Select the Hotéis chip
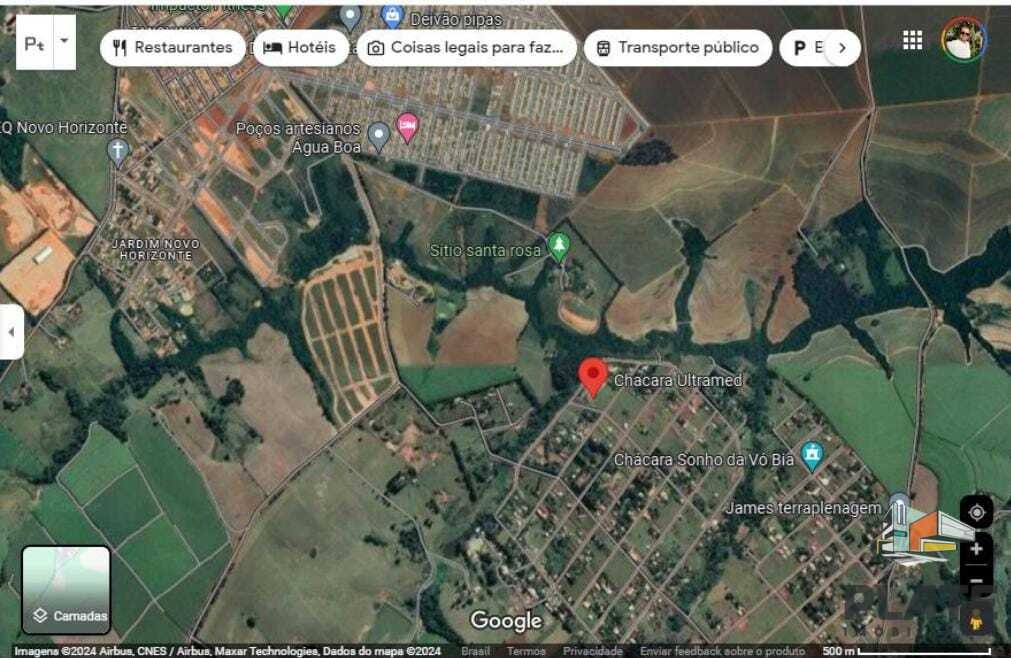The height and width of the screenshot is (658, 1011). tap(300, 47)
